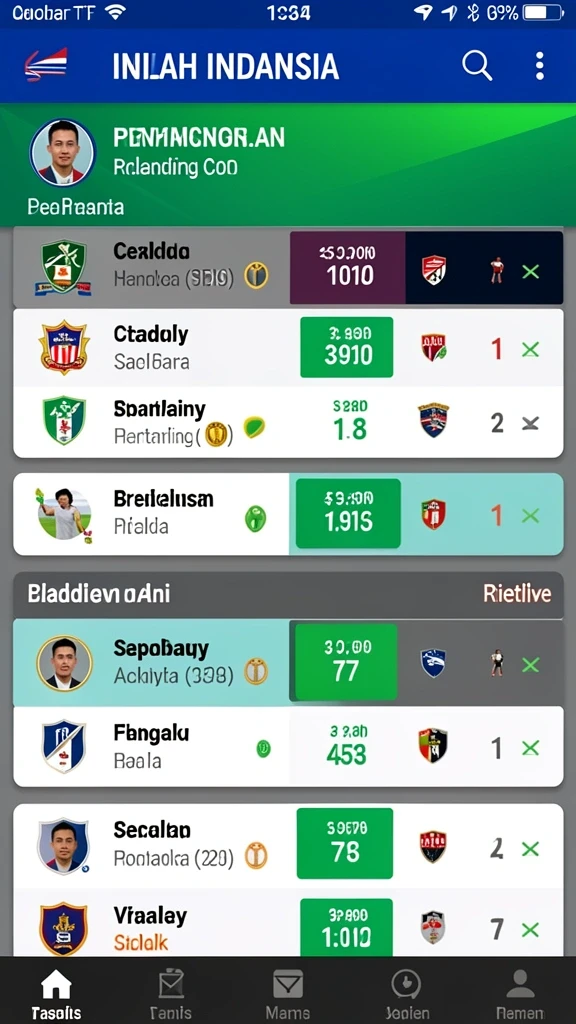Select the Spartlainy row
This screenshot has height=1024, width=576.
(288, 421)
